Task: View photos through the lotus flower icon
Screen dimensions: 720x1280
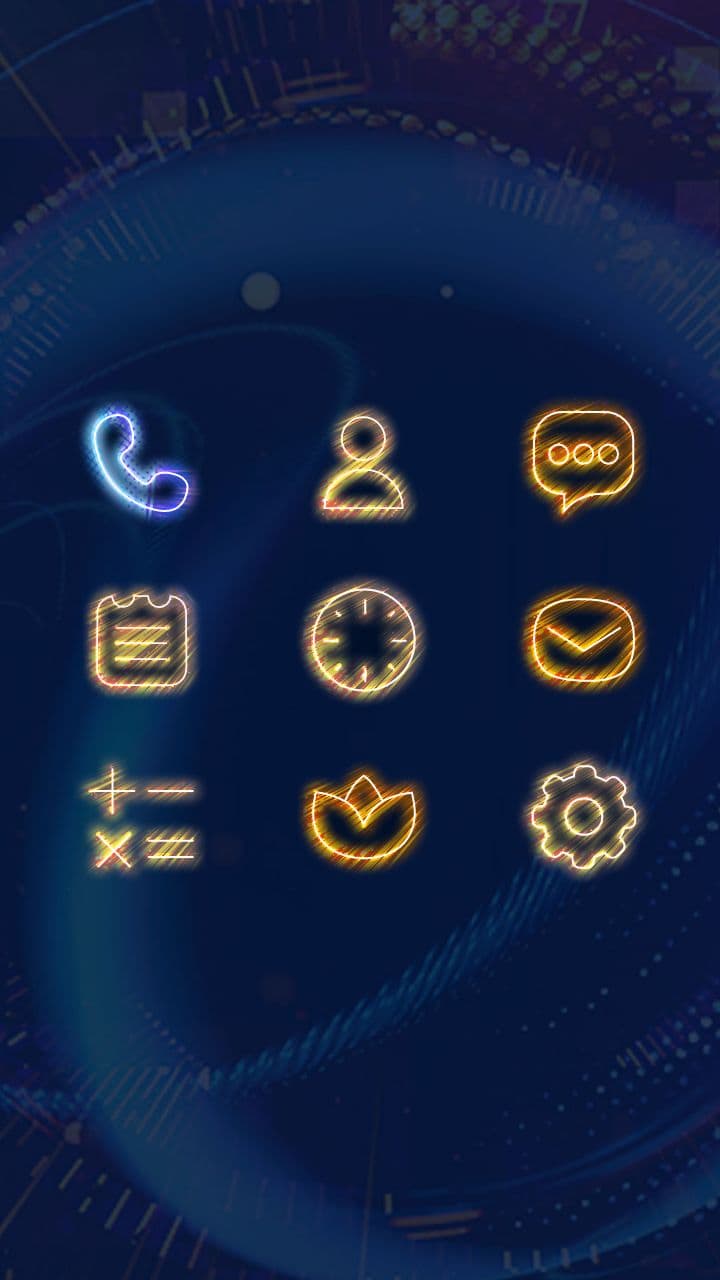Action: (x=363, y=818)
